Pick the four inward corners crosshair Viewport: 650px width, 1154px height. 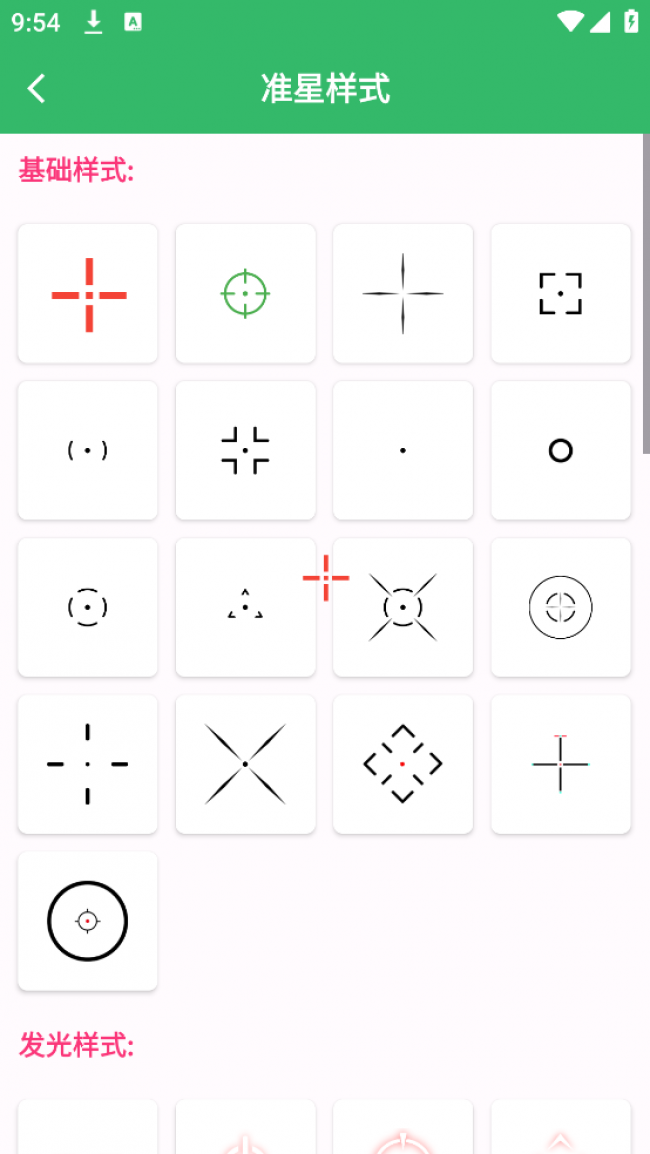[245, 451]
